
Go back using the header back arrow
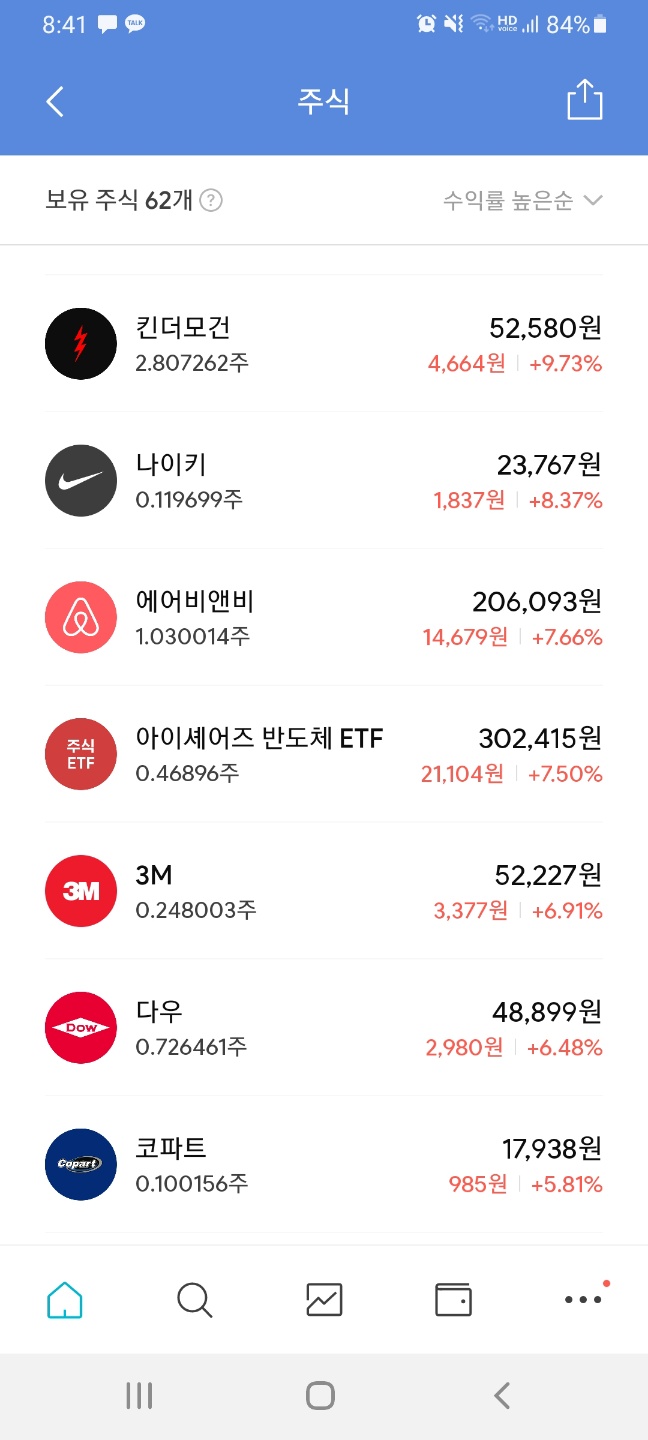(55, 102)
